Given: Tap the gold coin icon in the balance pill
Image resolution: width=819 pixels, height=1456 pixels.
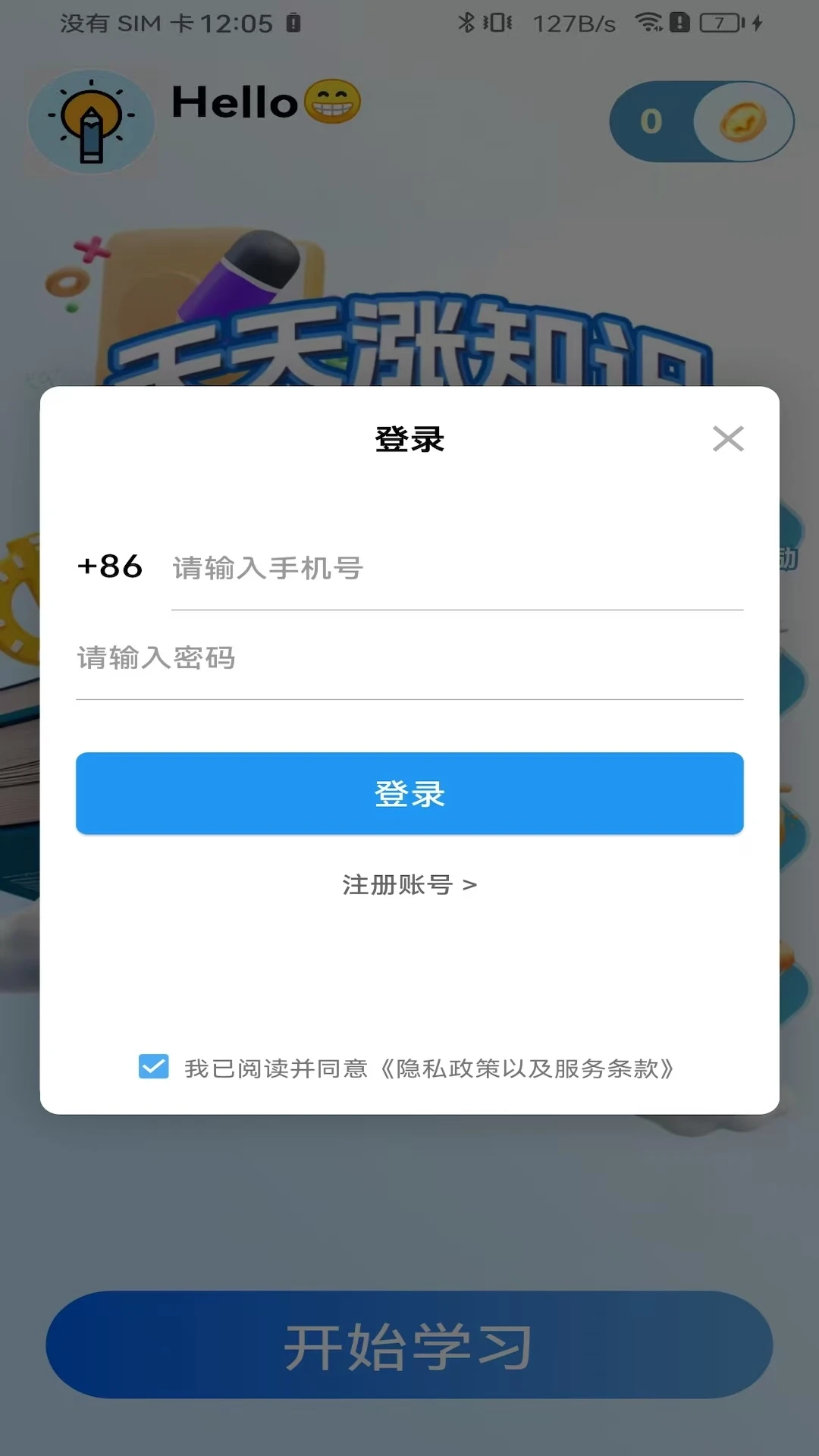Looking at the screenshot, I should tap(739, 121).
